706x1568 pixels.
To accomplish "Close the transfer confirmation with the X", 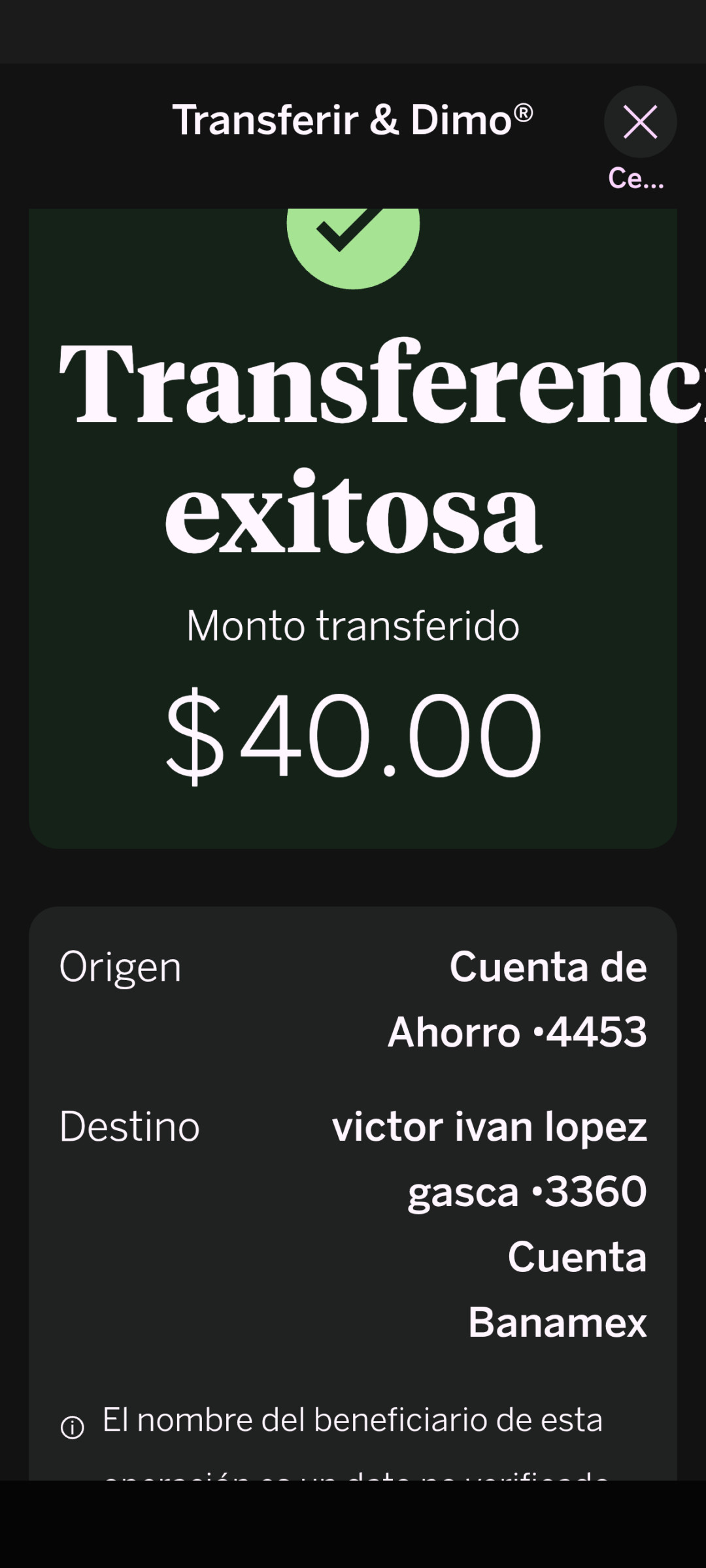I will 640,122.
